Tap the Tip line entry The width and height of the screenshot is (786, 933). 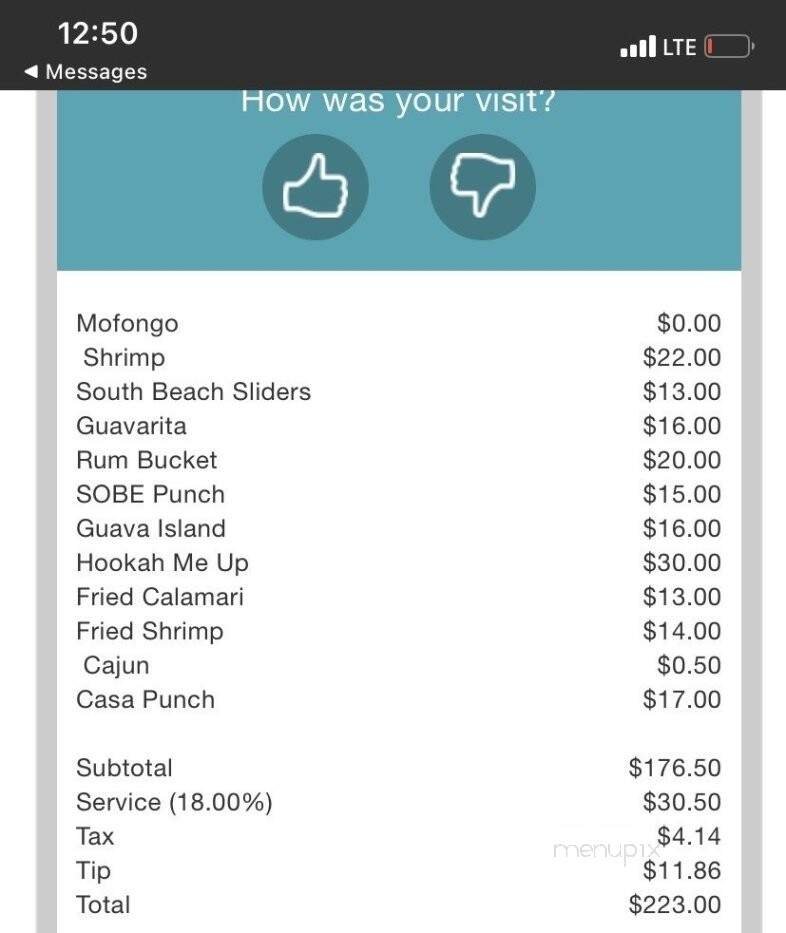(91, 870)
